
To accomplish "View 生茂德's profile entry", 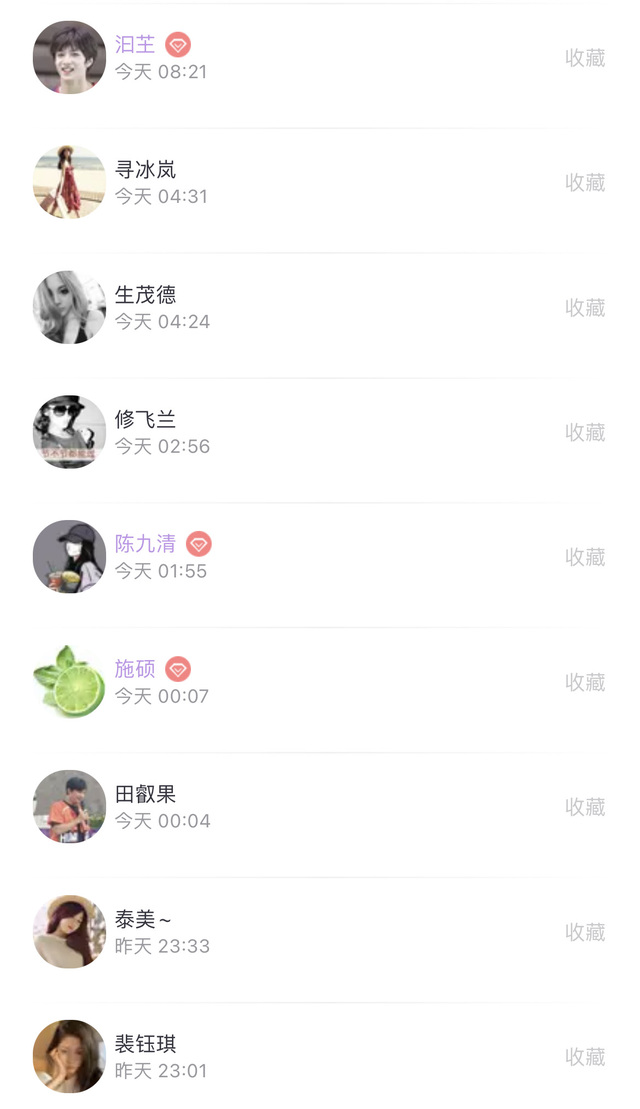I will 146,295.
